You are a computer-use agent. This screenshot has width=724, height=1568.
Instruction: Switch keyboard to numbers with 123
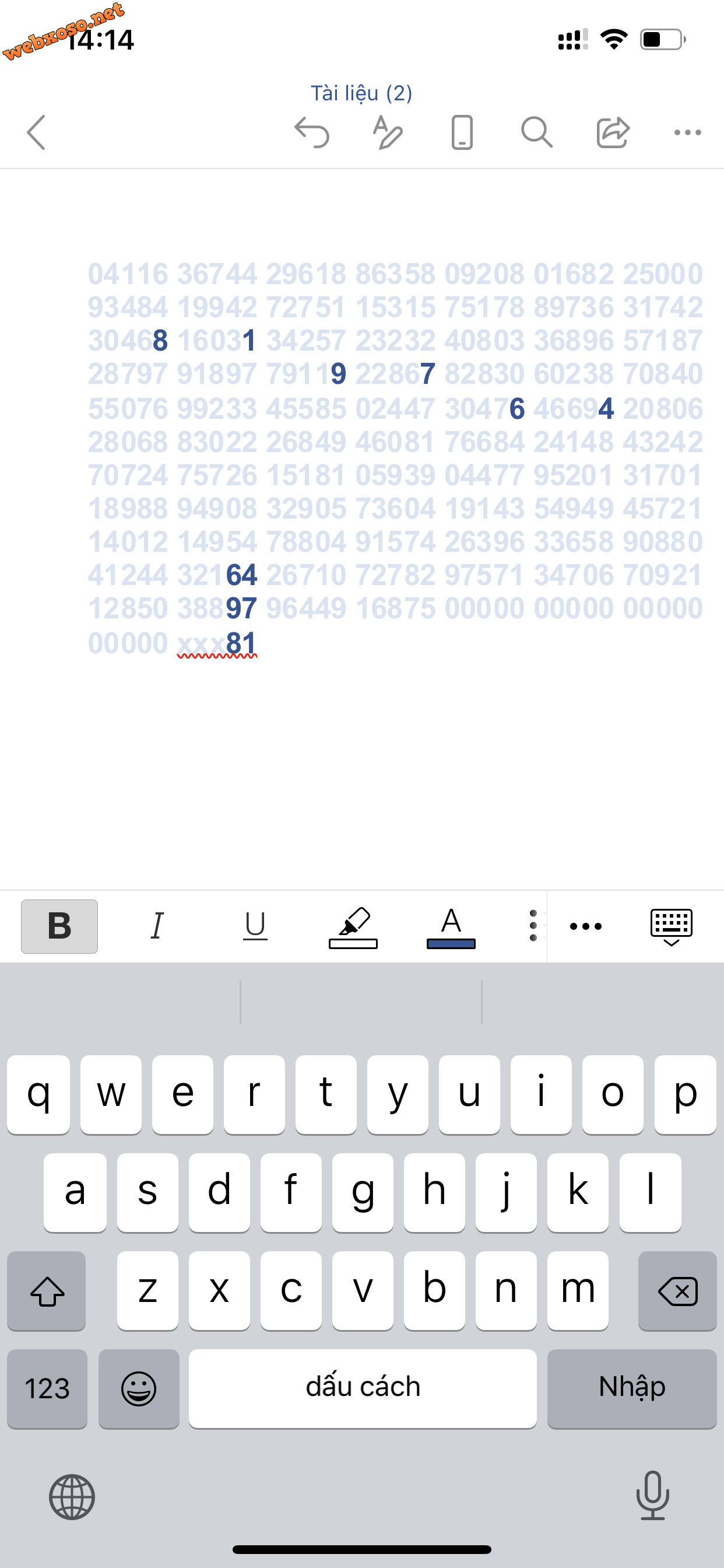[47, 1388]
